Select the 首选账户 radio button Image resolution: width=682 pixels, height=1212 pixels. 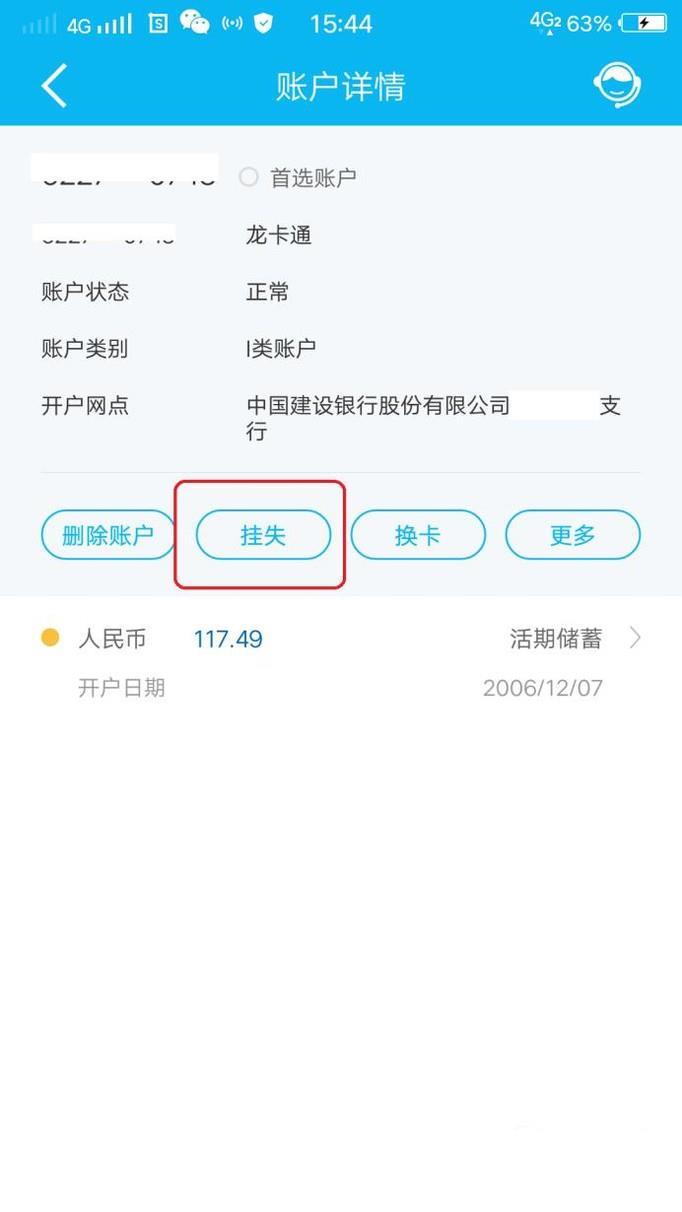point(249,178)
